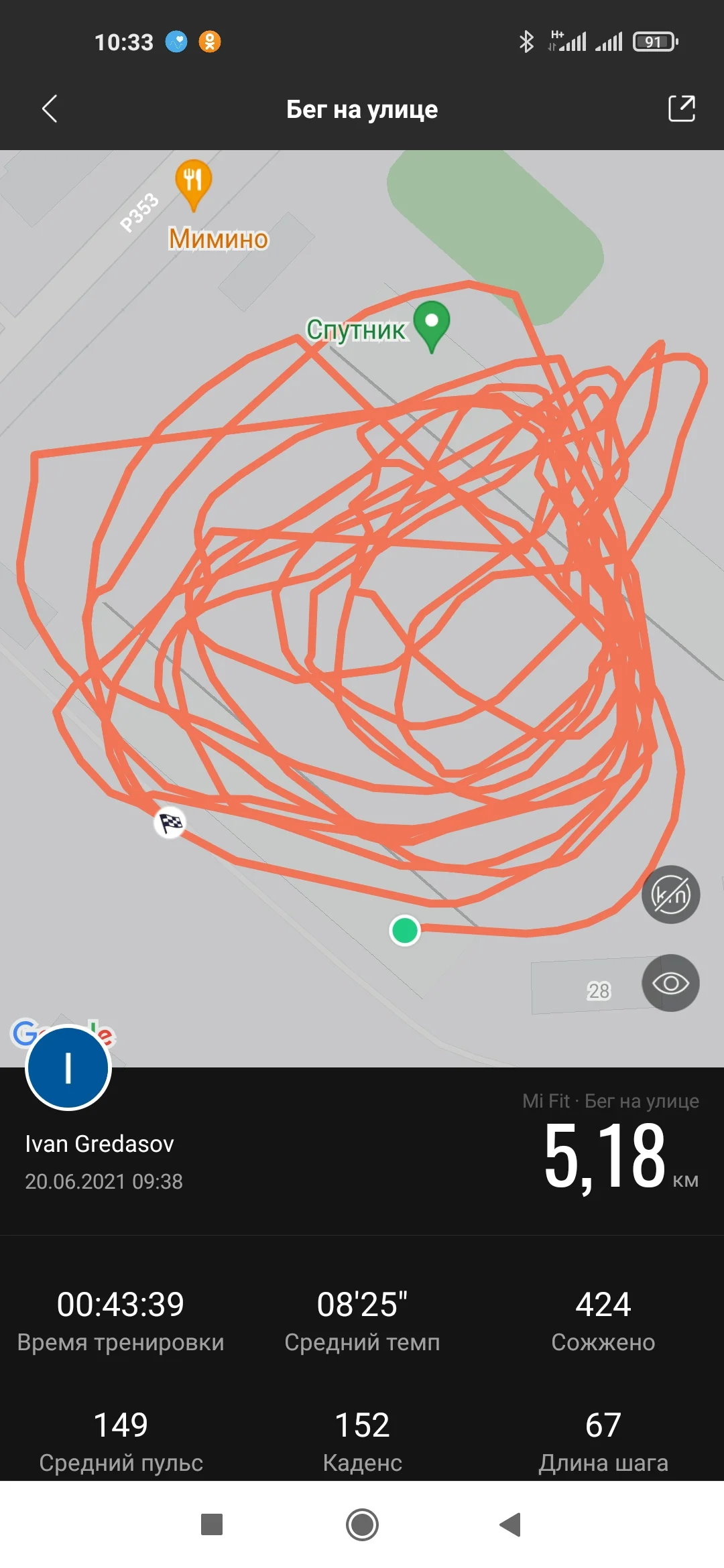Open the Мимино restaurant marker

[x=194, y=185]
